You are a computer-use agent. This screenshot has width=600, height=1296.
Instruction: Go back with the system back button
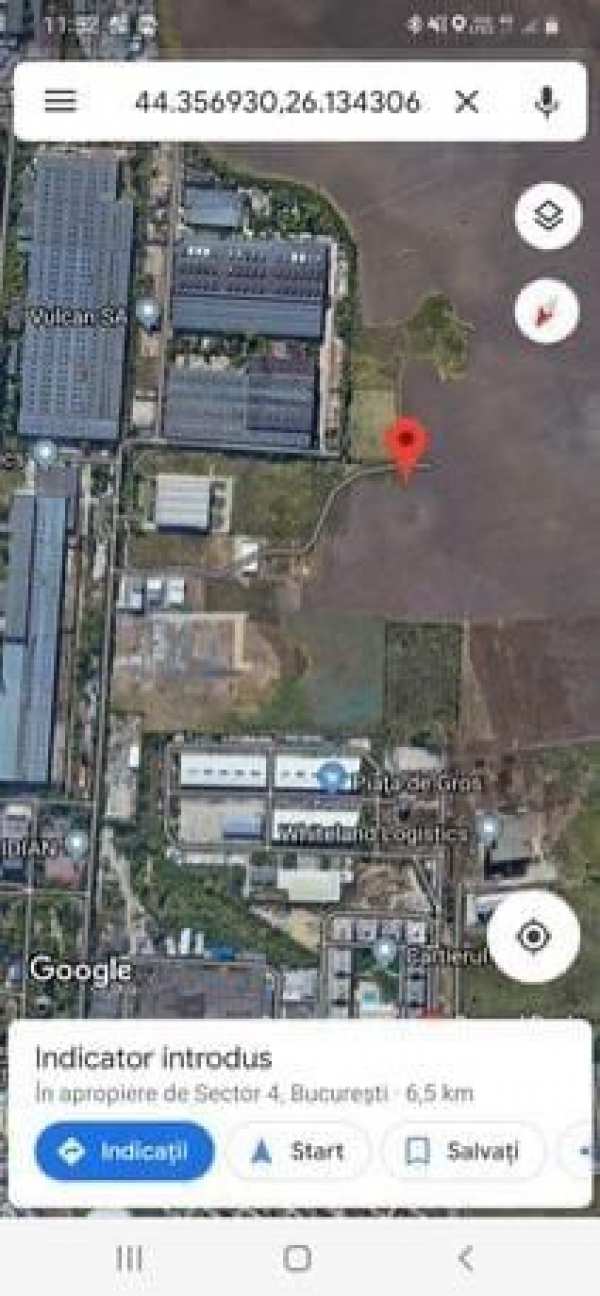point(465,1258)
